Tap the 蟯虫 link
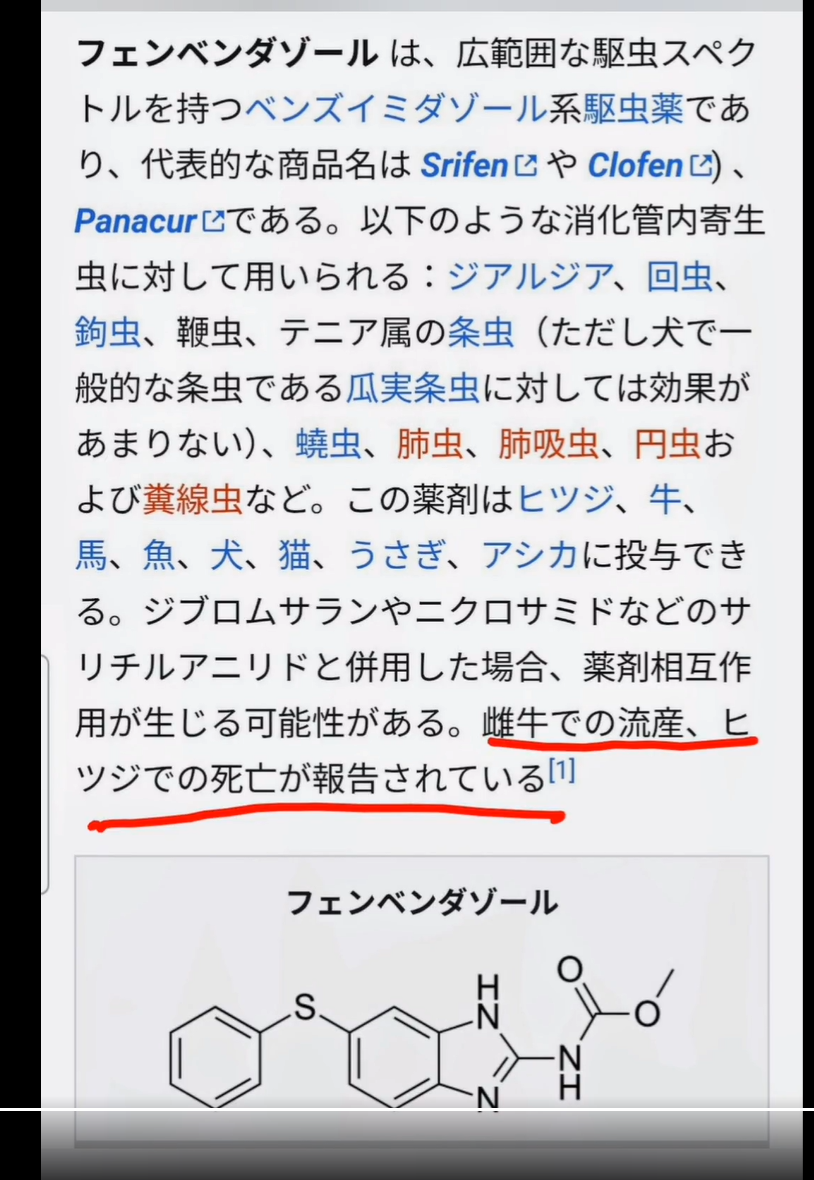 click(x=328, y=442)
